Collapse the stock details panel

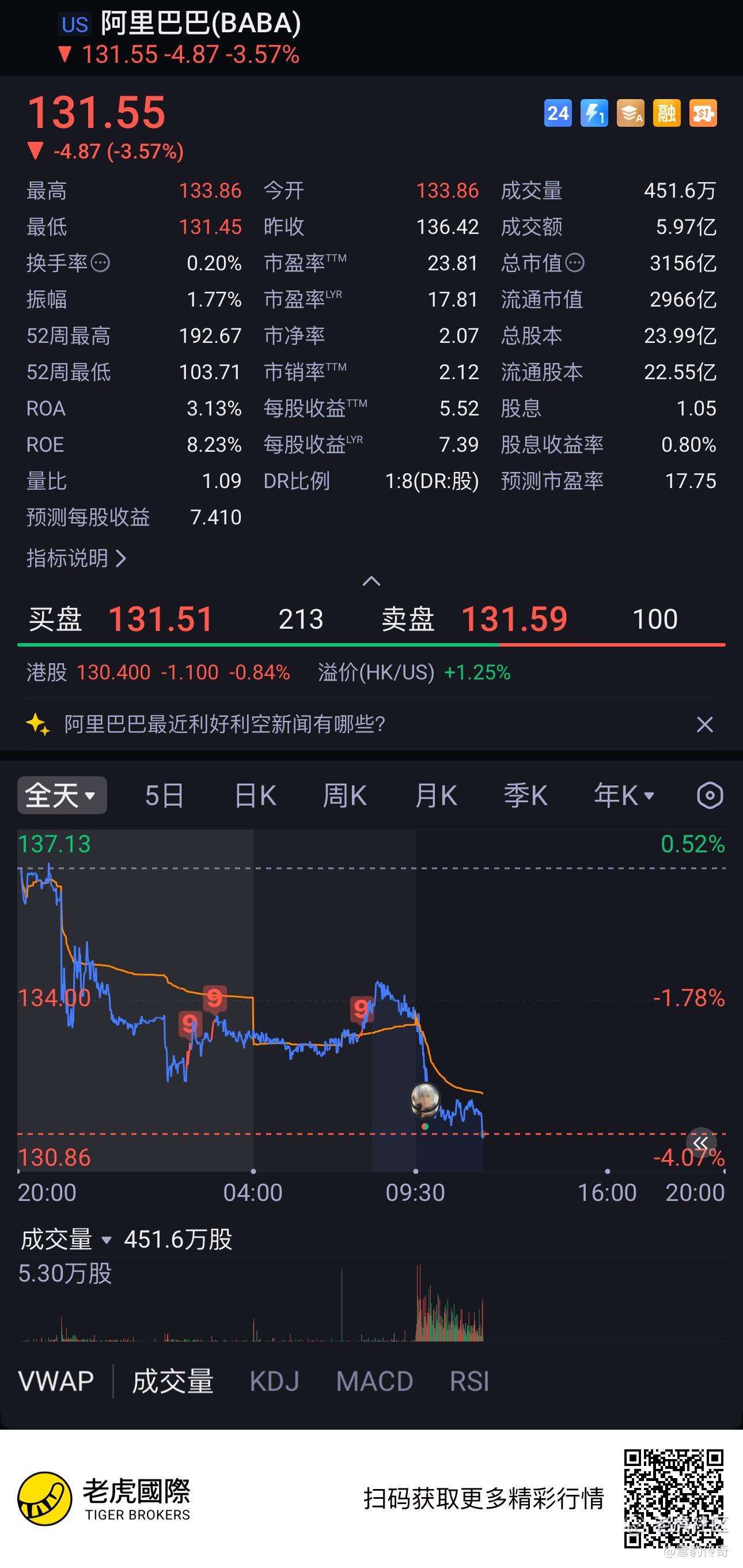click(x=371, y=581)
